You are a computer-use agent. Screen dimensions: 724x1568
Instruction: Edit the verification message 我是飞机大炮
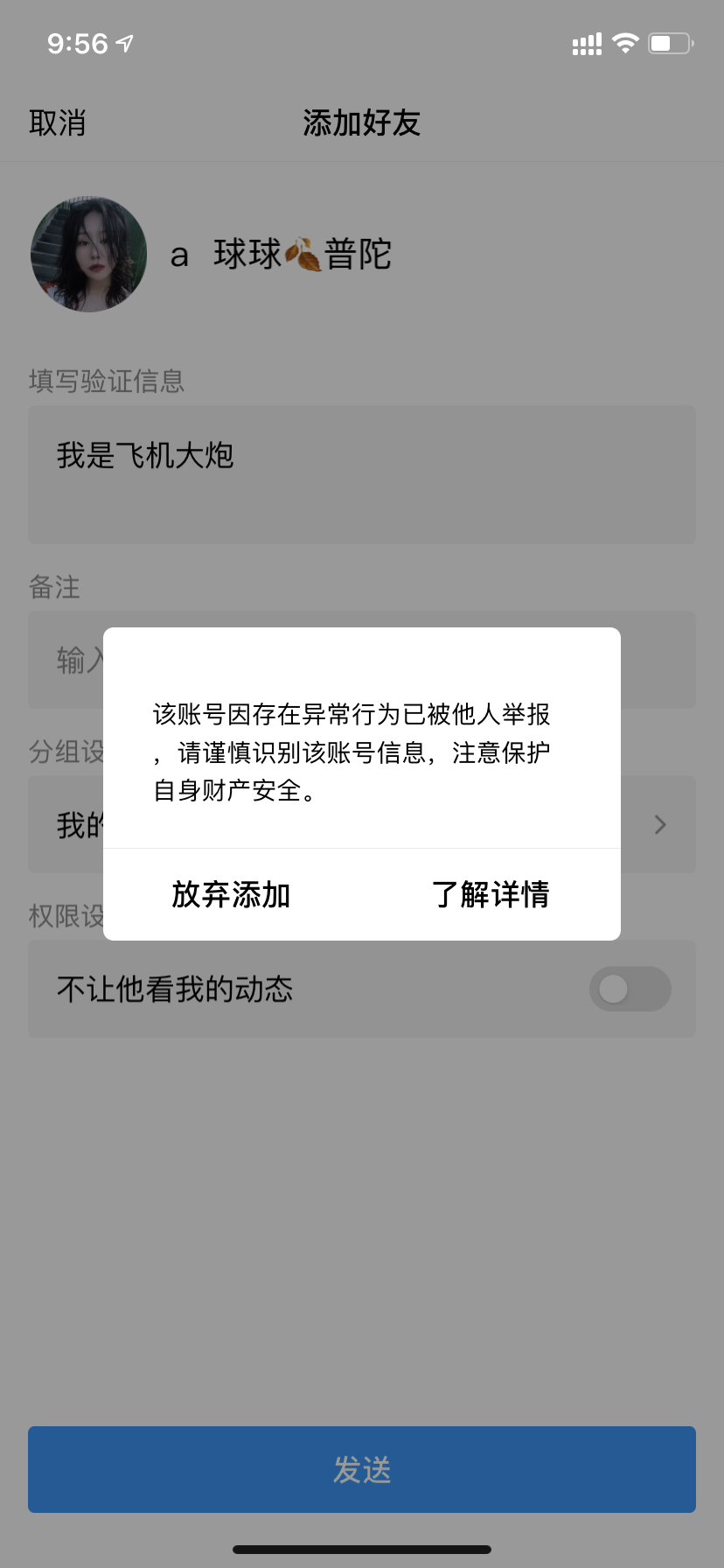[x=362, y=473]
